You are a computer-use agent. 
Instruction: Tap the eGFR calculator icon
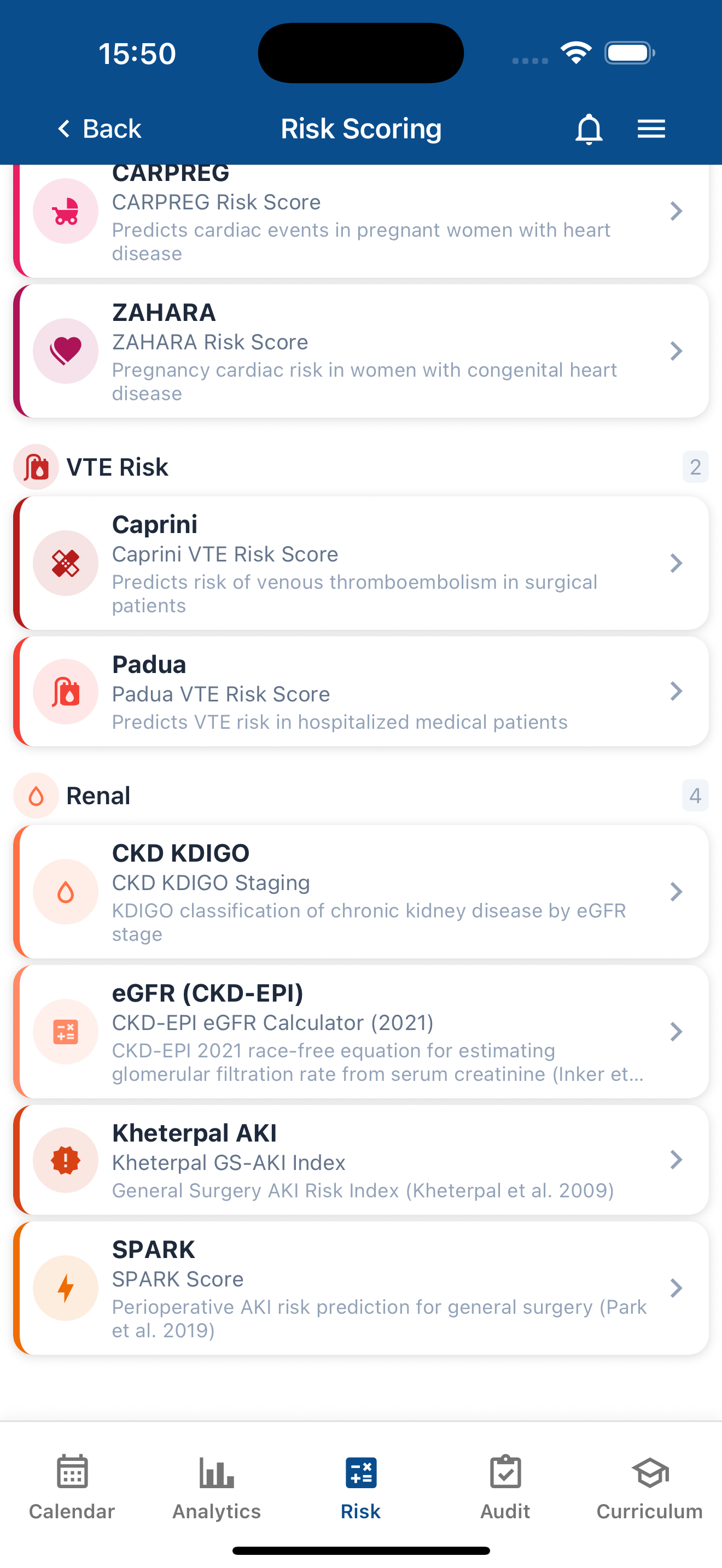click(65, 1032)
